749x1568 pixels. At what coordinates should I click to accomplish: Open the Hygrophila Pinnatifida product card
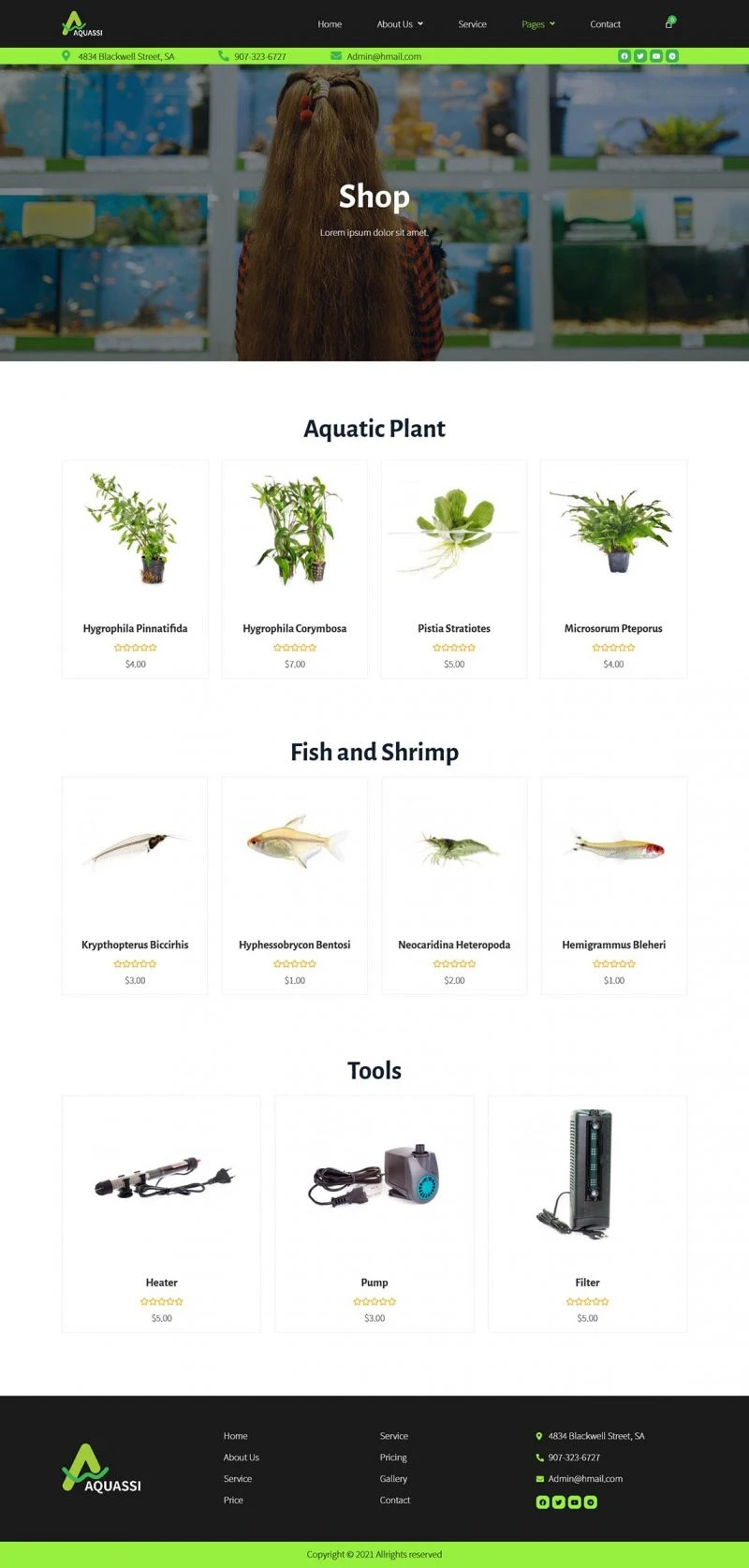135,569
